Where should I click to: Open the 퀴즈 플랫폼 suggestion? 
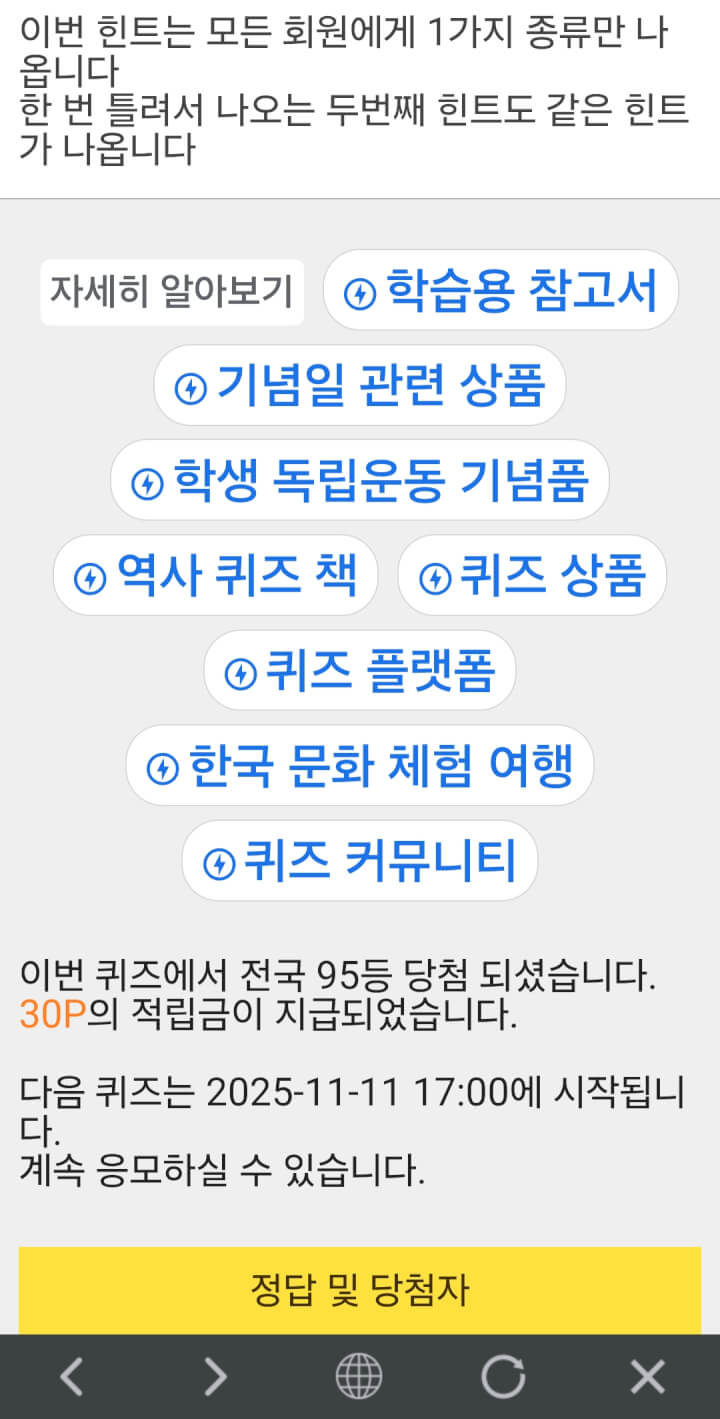360,671
